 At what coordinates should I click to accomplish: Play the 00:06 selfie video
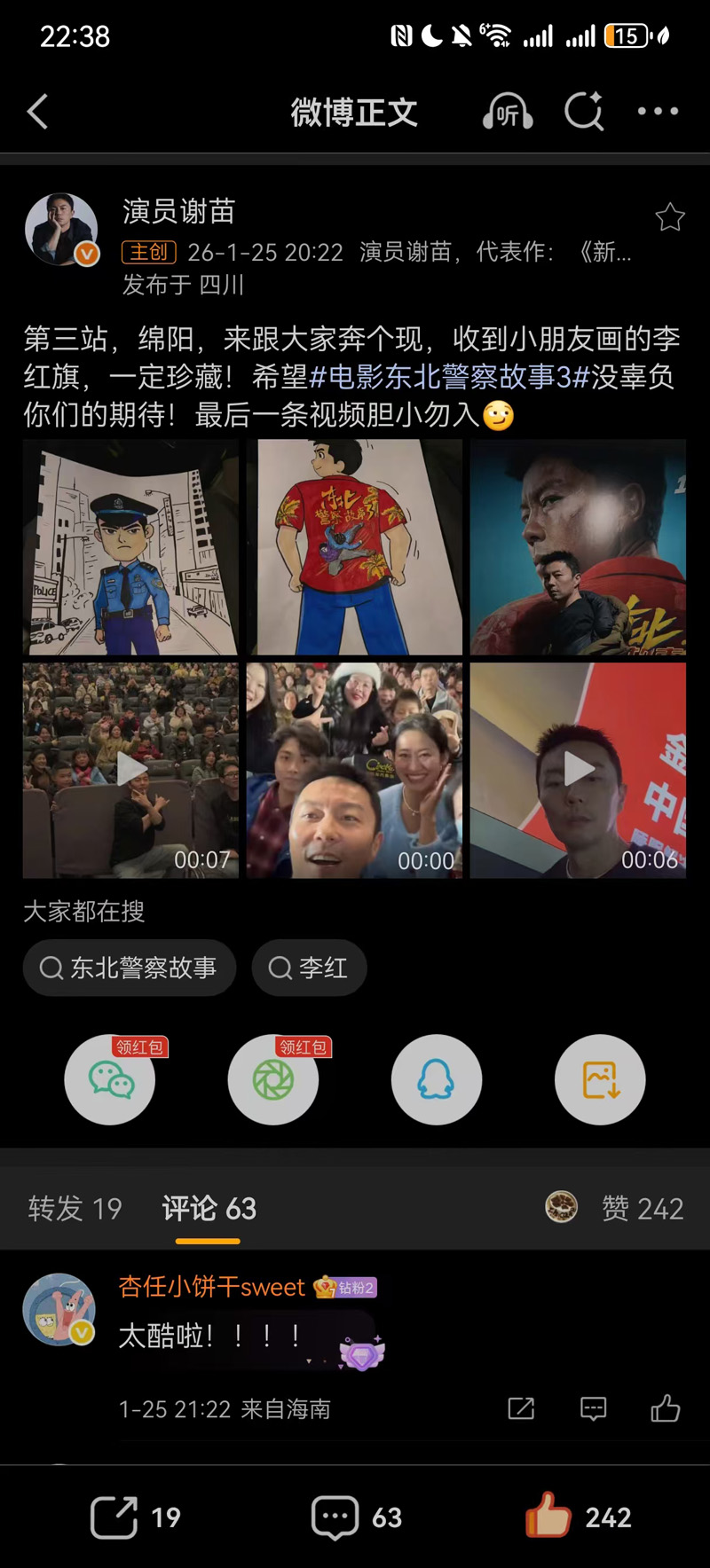pos(578,771)
